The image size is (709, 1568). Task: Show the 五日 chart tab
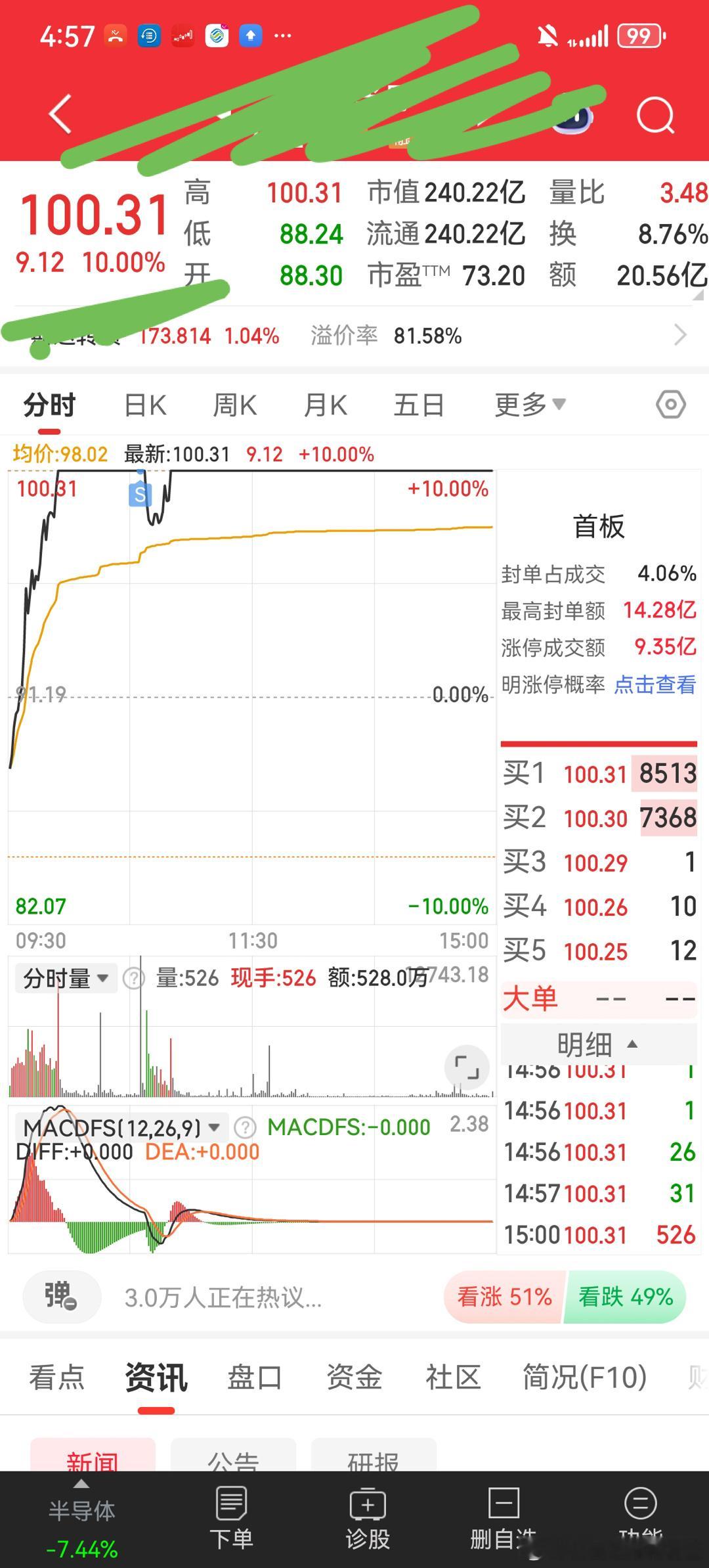[419, 405]
